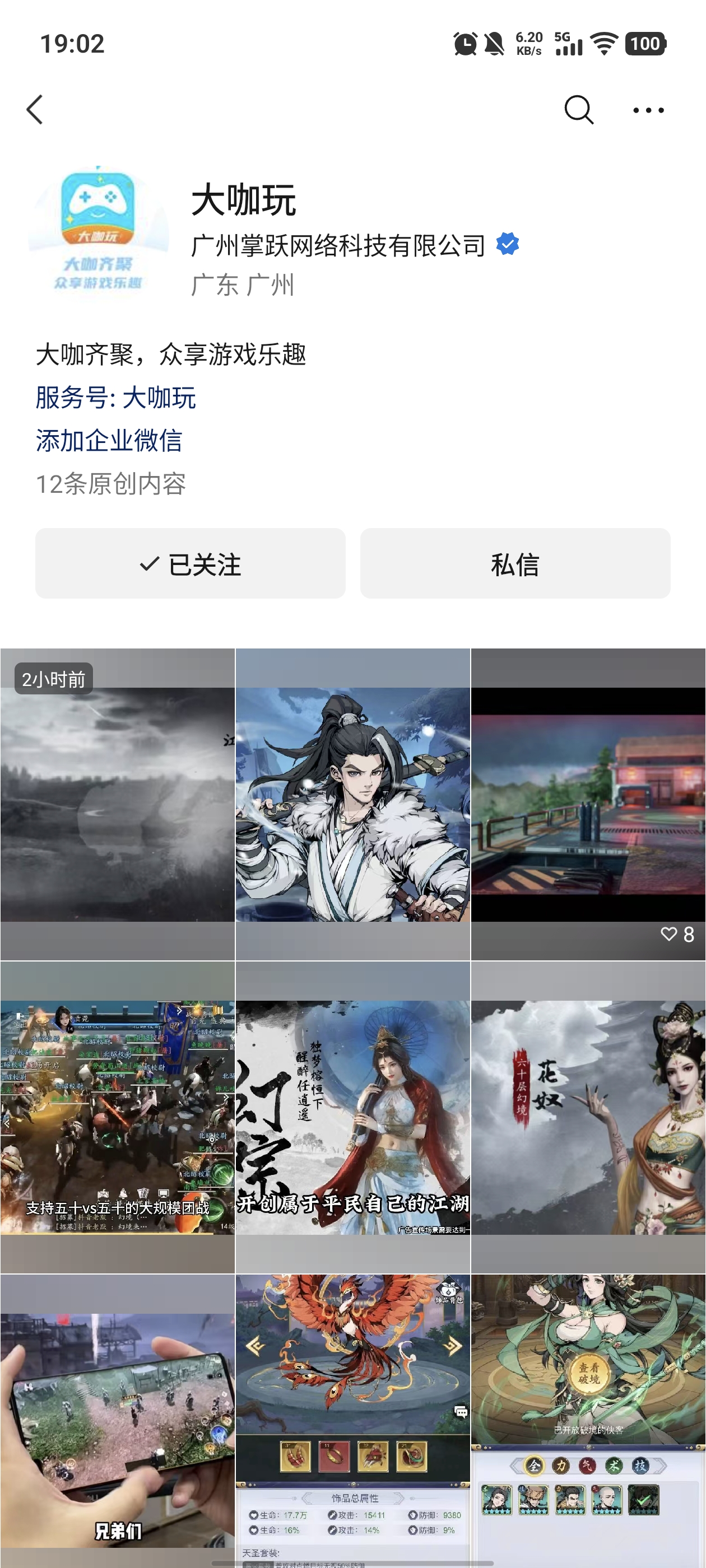This screenshot has height=1568, width=706.
Task: Open the 花奴 character video
Action: 588,1117
